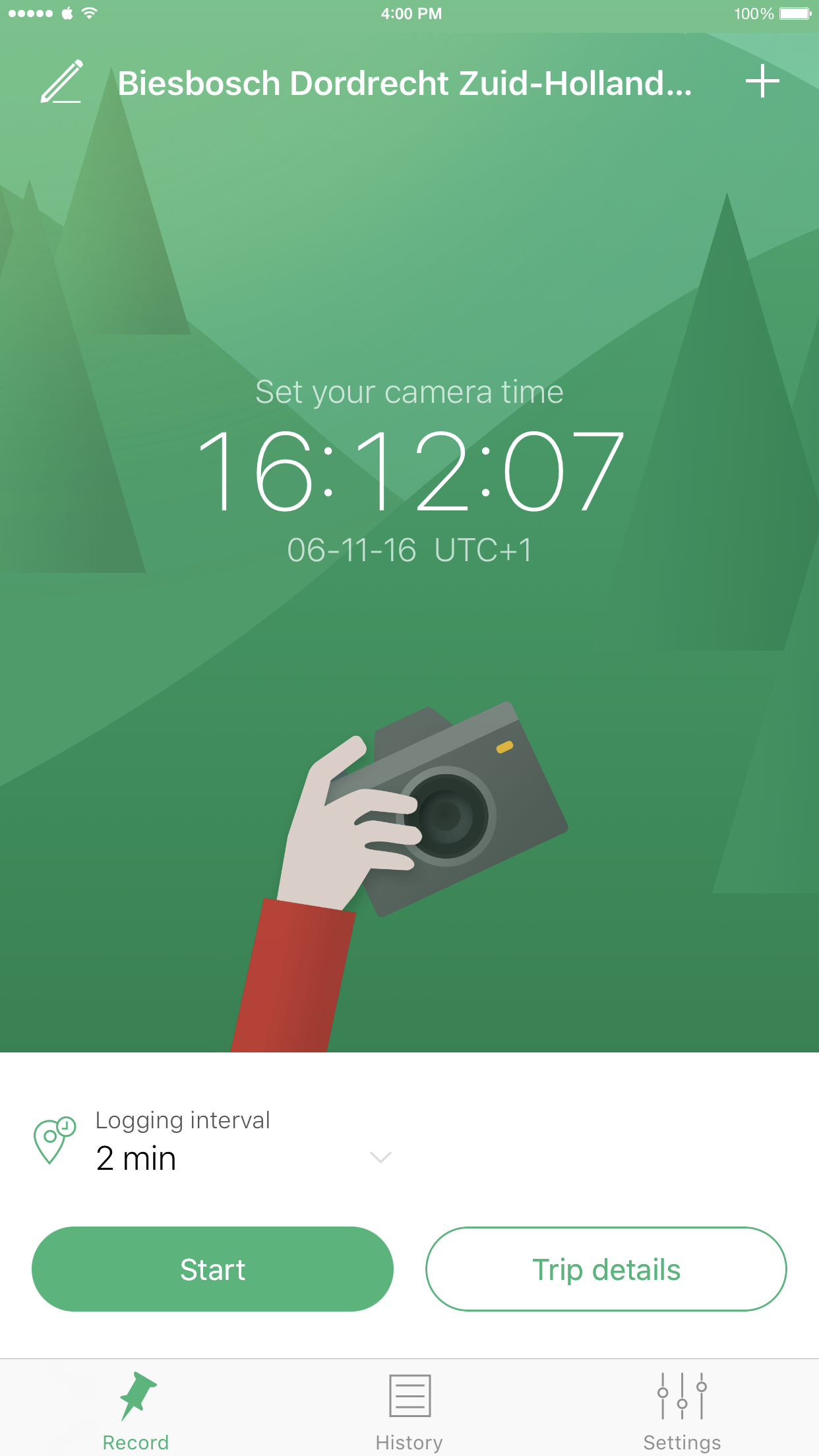Tap the pencil icon to edit trip name

[61, 82]
